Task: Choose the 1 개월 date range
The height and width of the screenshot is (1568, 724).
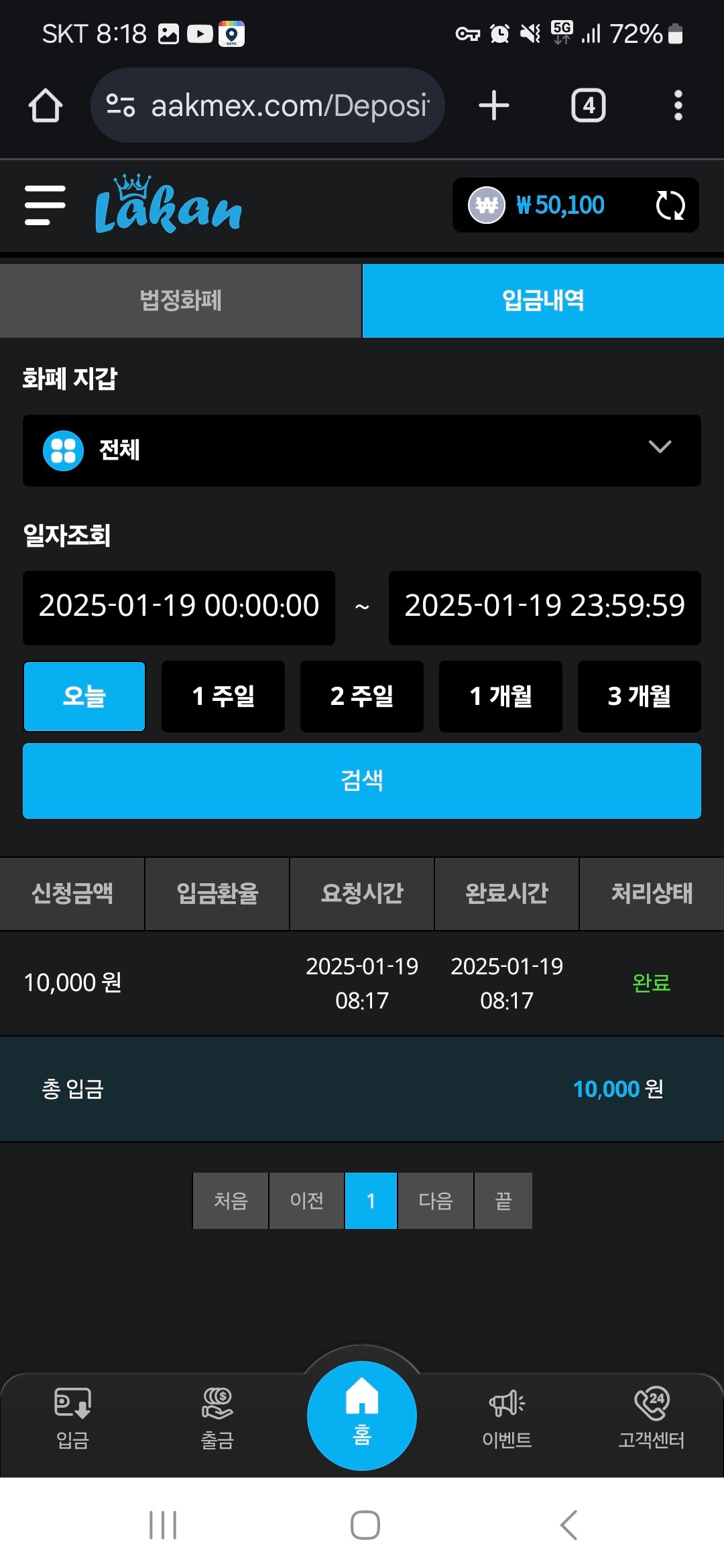Action: 501,696
